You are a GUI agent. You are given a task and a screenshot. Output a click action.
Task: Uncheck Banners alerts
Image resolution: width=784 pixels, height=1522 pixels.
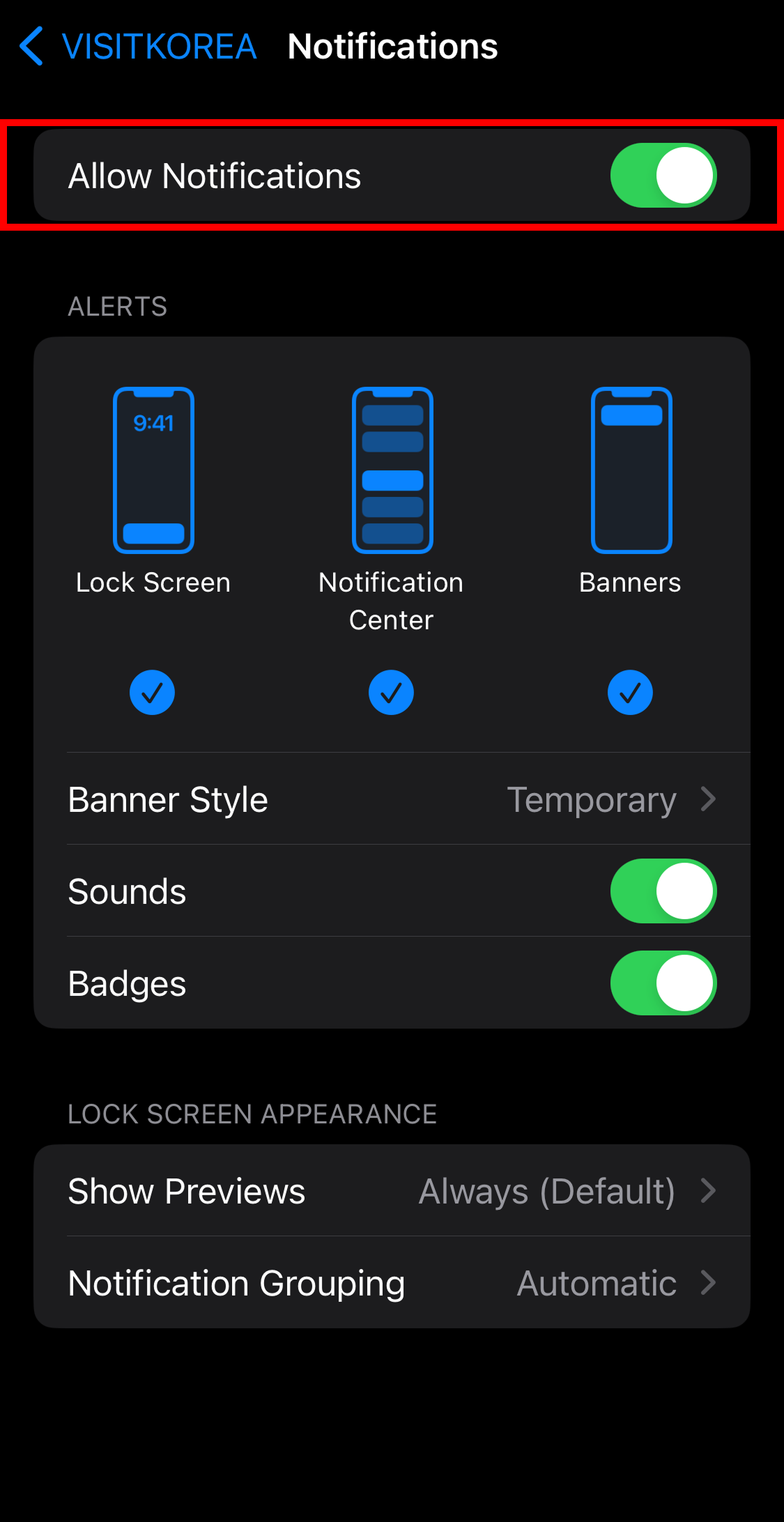pyautogui.click(x=630, y=692)
